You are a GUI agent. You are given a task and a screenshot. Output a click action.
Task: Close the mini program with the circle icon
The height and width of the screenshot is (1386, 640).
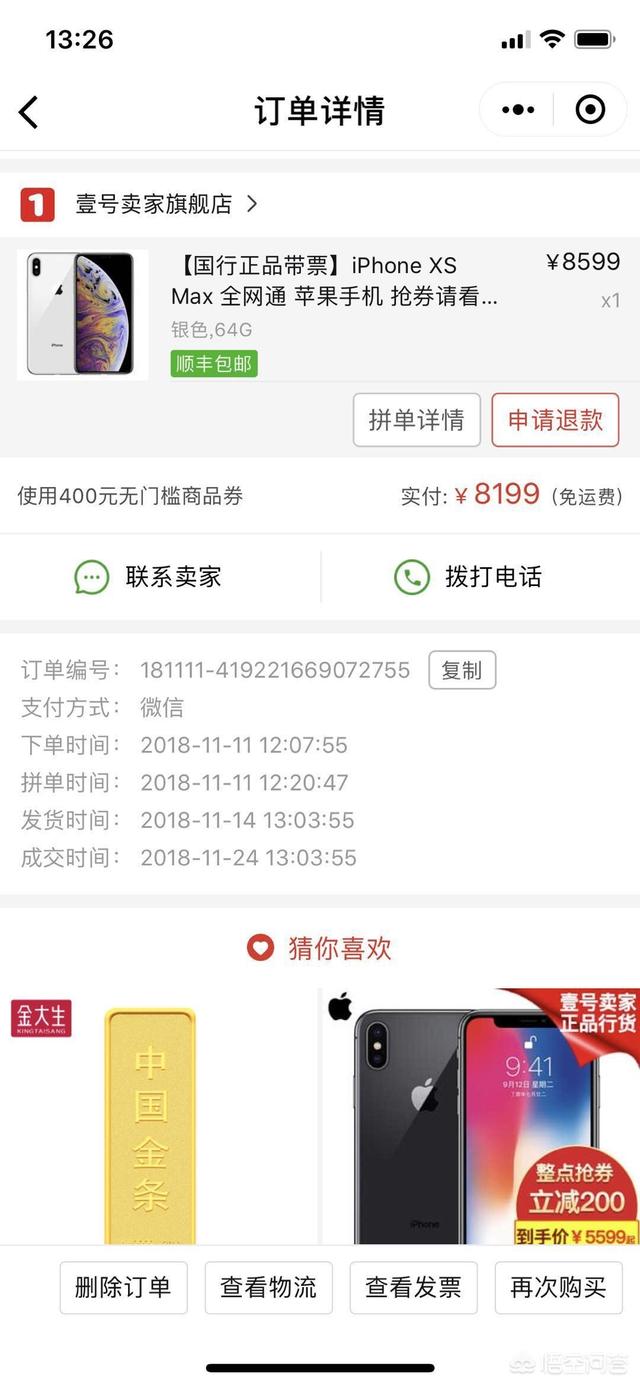(590, 110)
